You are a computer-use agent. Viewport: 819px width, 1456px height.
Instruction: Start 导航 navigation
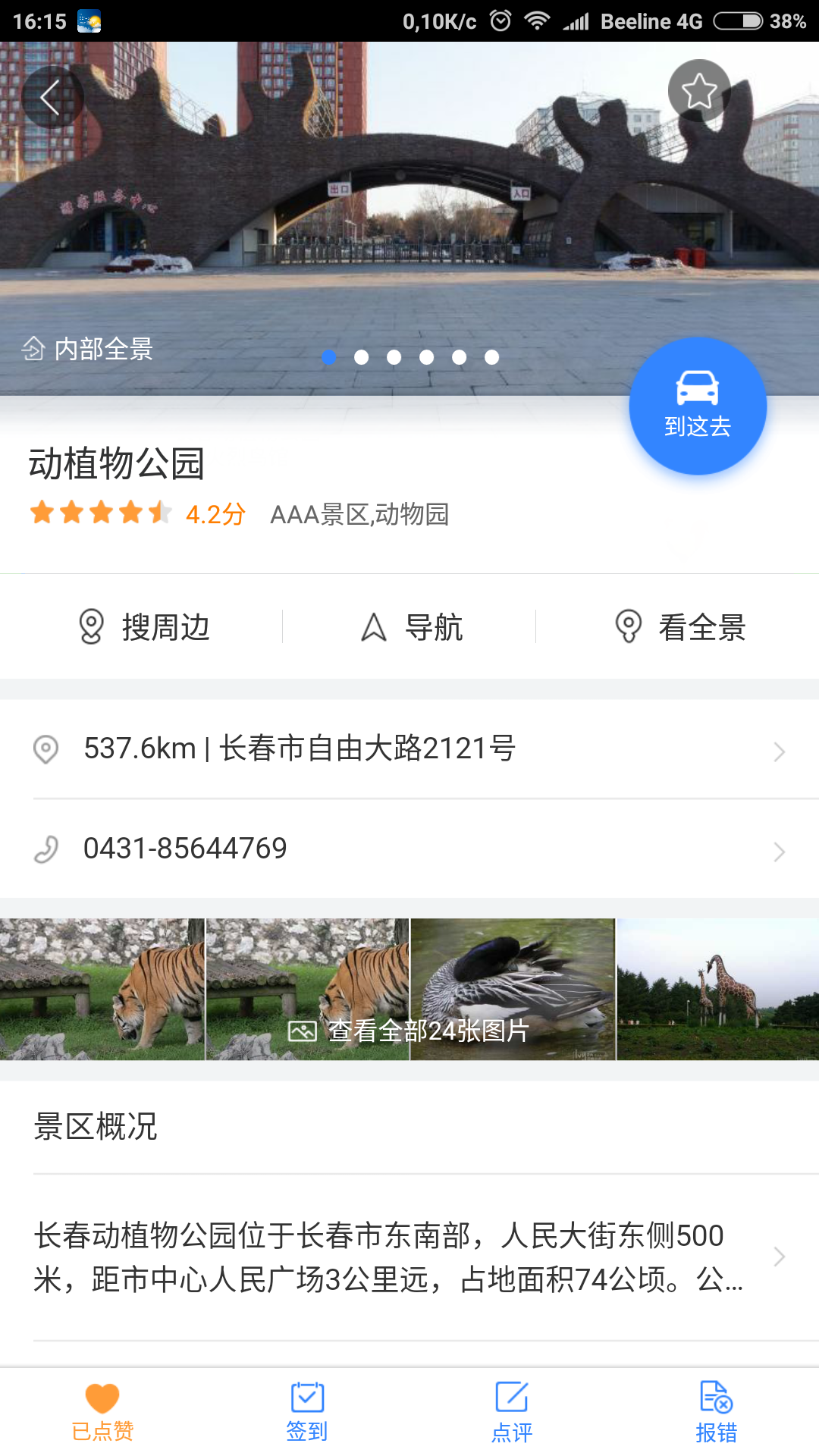click(x=411, y=627)
